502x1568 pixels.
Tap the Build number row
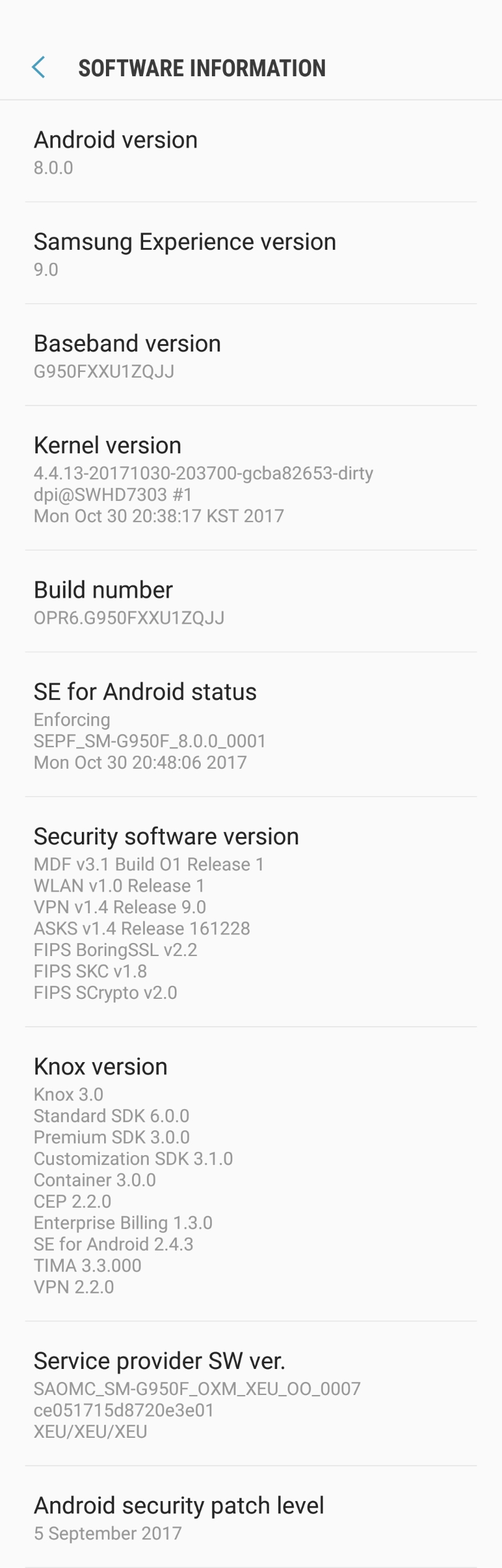click(x=250, y=601)
